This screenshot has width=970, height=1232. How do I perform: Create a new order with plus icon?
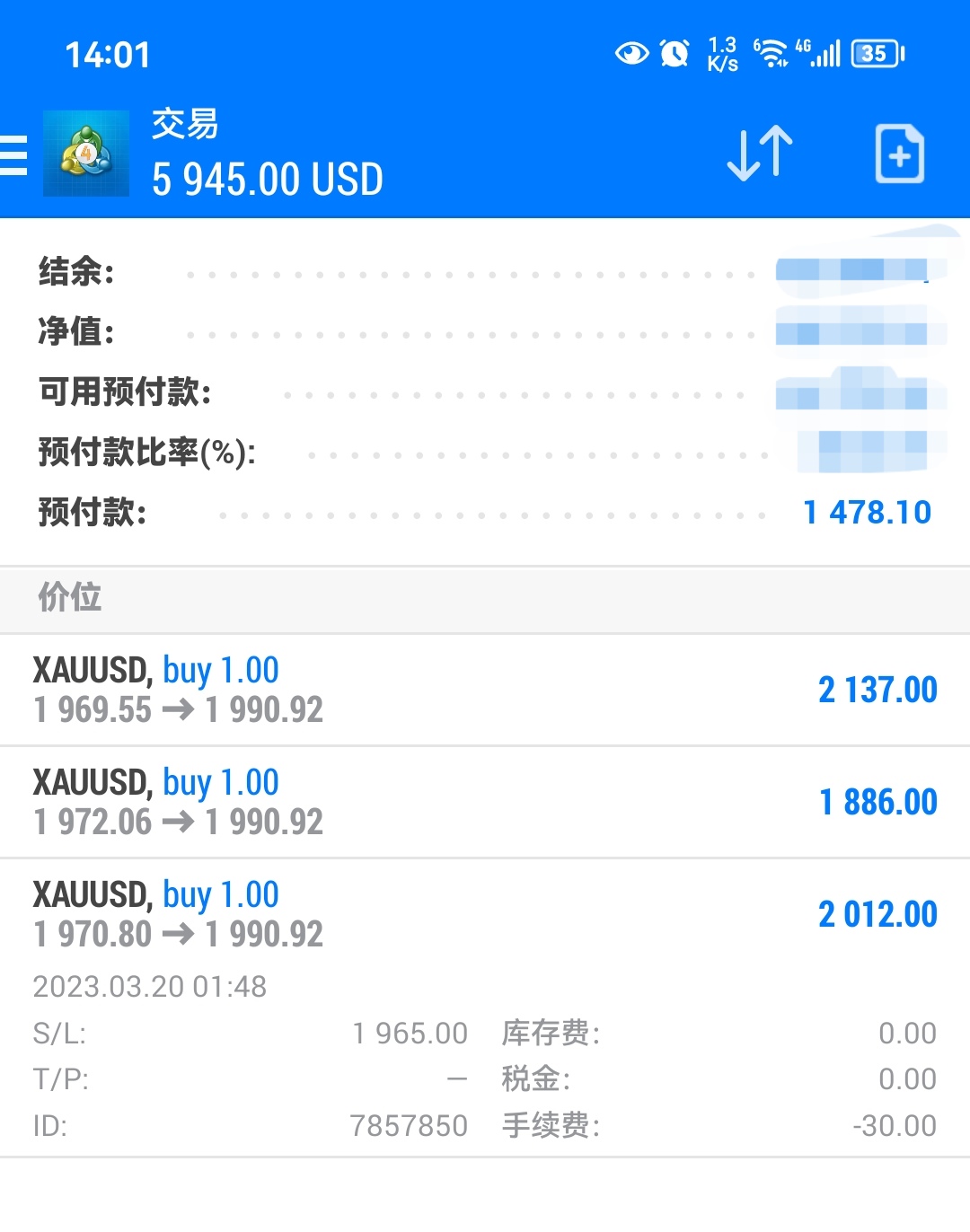click(899, 154)
